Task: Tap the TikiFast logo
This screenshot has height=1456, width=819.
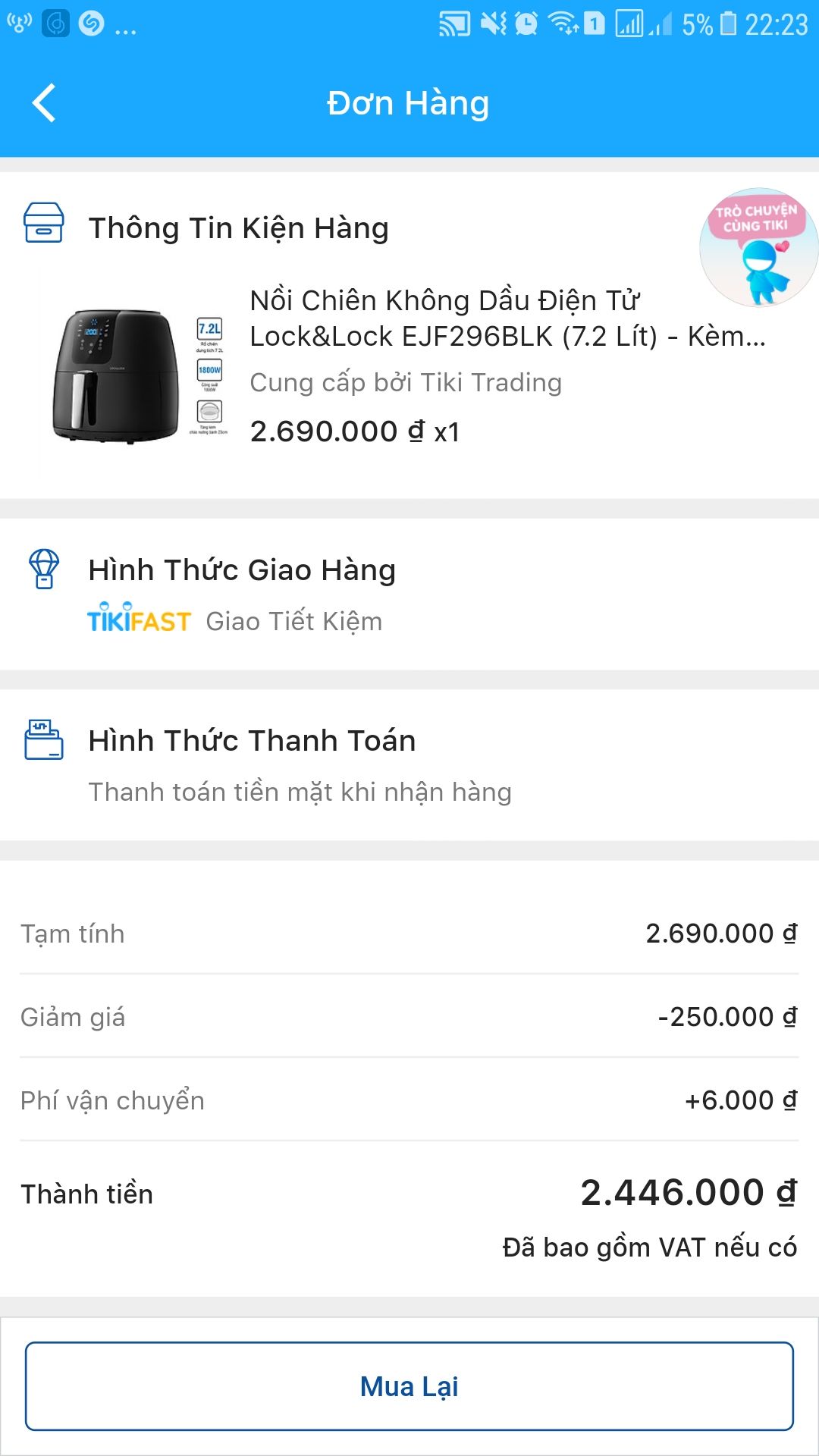Action: (139, 621)
